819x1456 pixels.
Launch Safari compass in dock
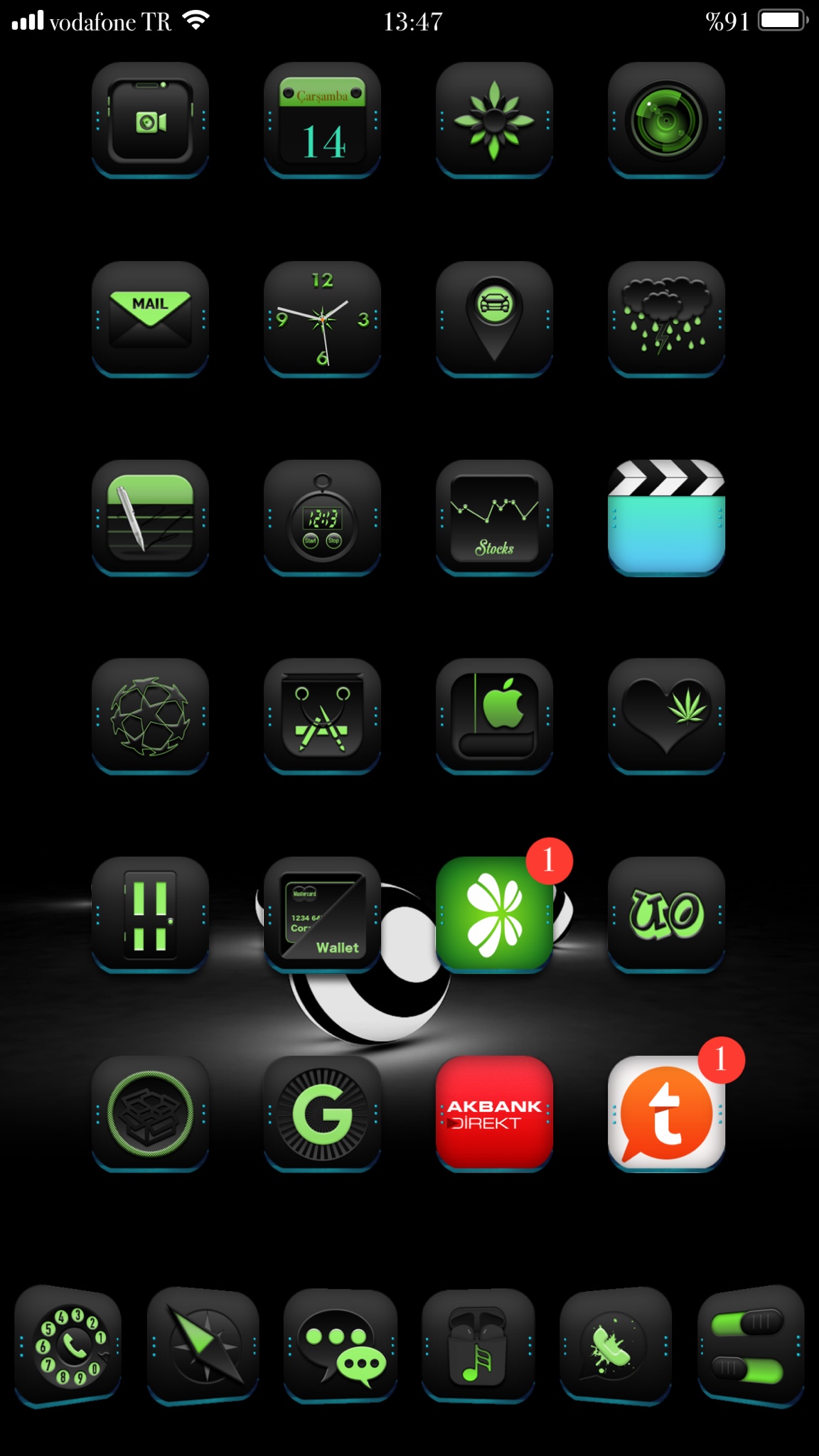point(203,1346)
